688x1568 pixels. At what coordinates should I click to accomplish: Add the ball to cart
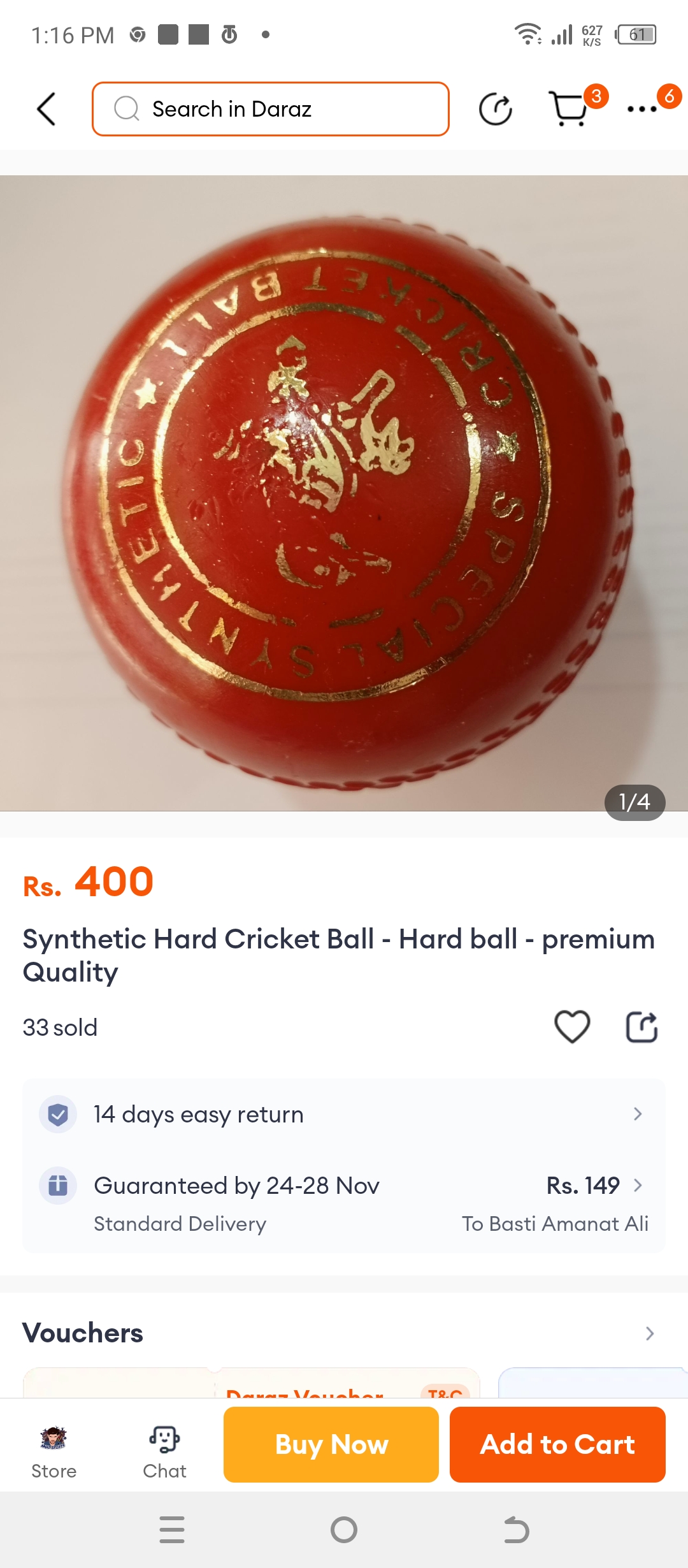point(557,1444)
